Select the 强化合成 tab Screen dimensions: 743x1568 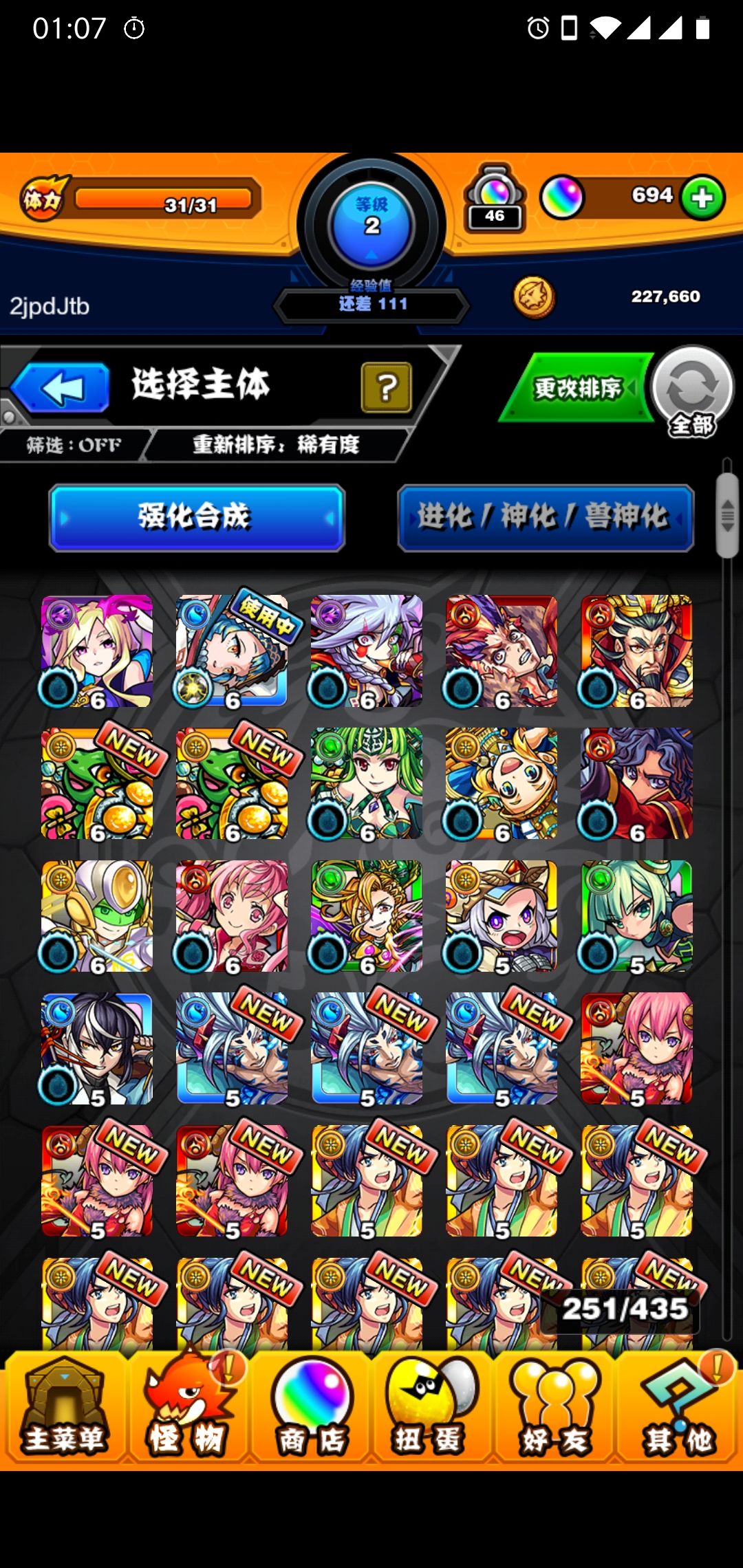[197, 517]
